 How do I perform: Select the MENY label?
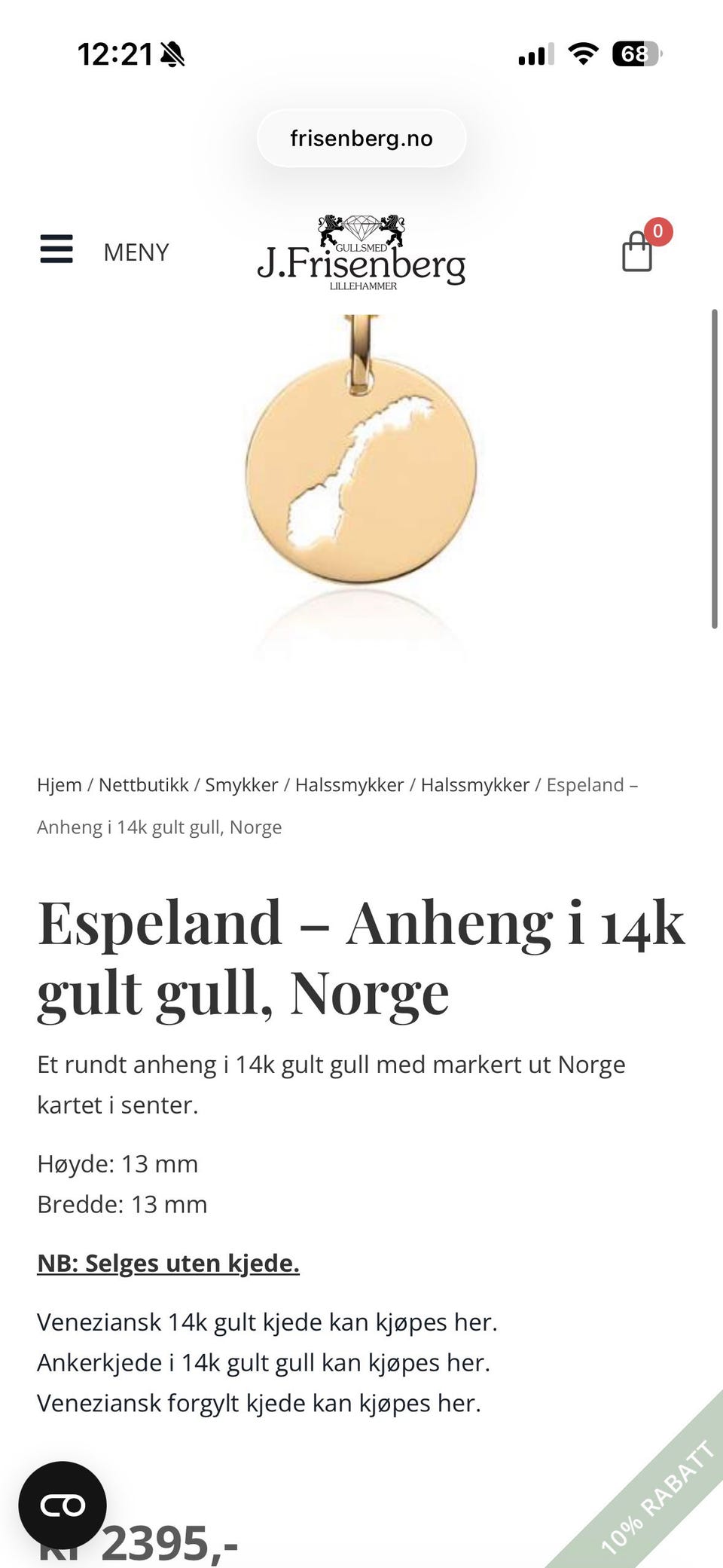pos(136,252)
